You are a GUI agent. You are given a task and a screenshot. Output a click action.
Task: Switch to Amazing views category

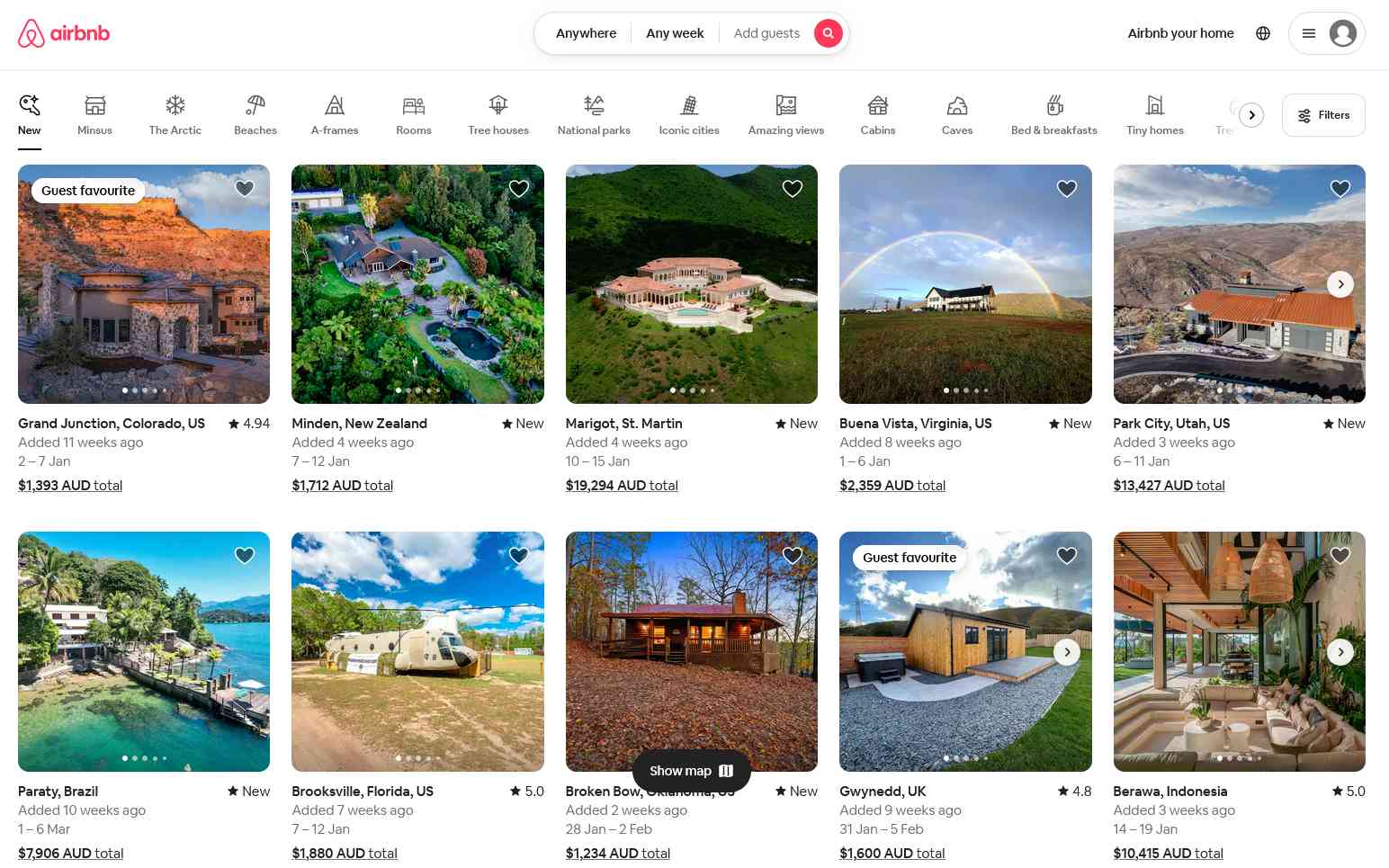(785, 115)
